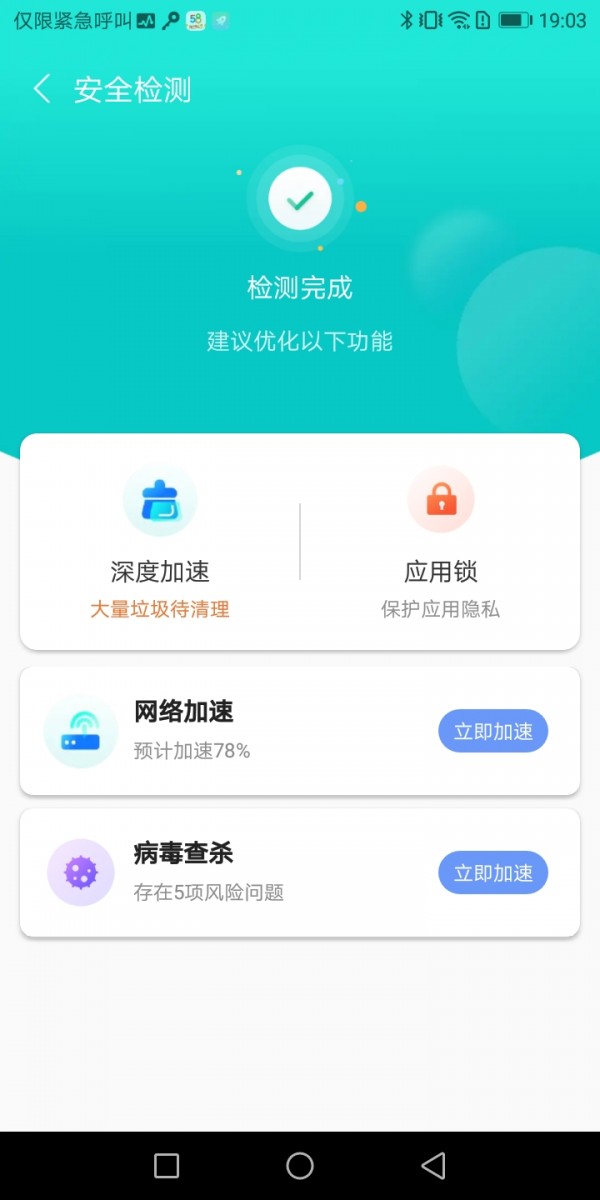
Task: Go to the system home screen
Action: coord(300,1166)
